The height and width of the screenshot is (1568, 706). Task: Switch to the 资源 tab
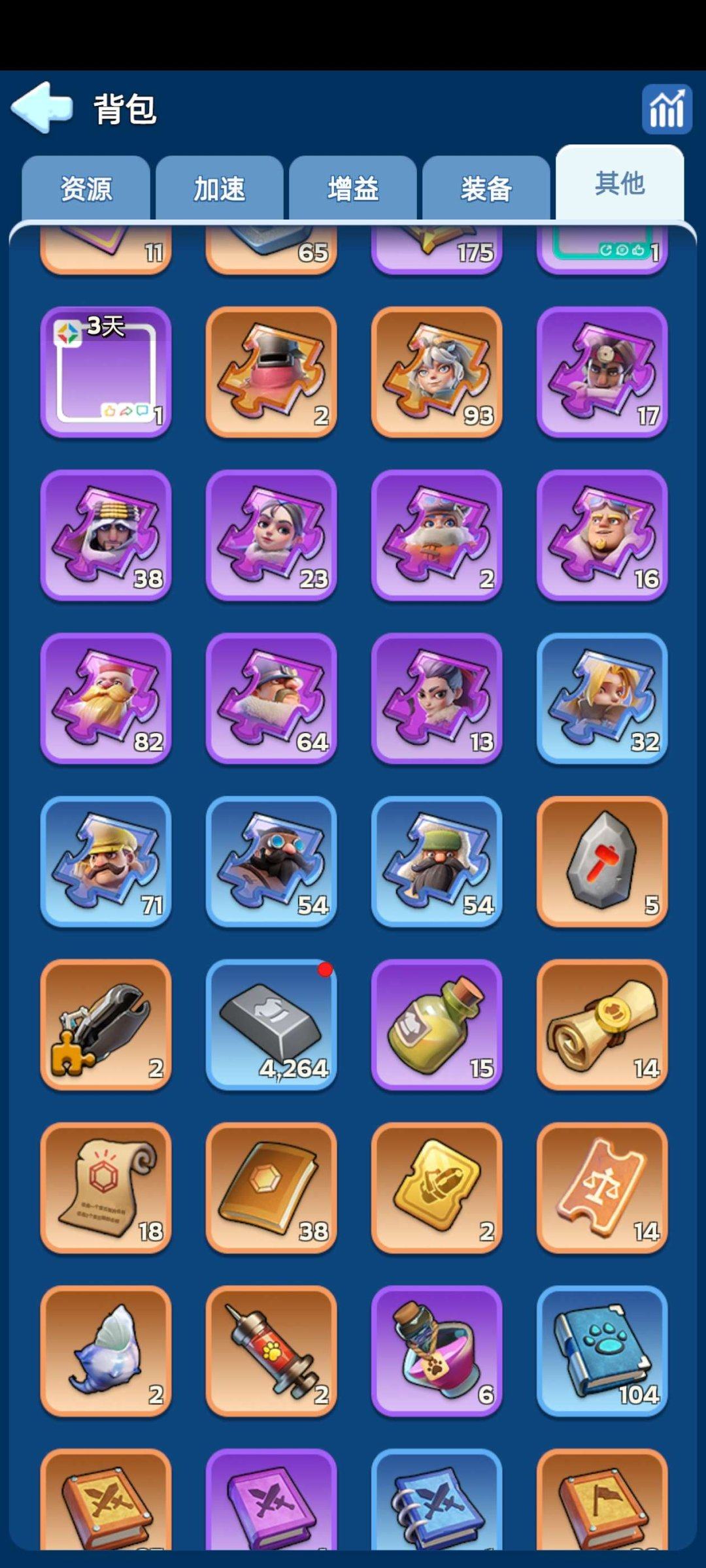[x=86, y=189]
